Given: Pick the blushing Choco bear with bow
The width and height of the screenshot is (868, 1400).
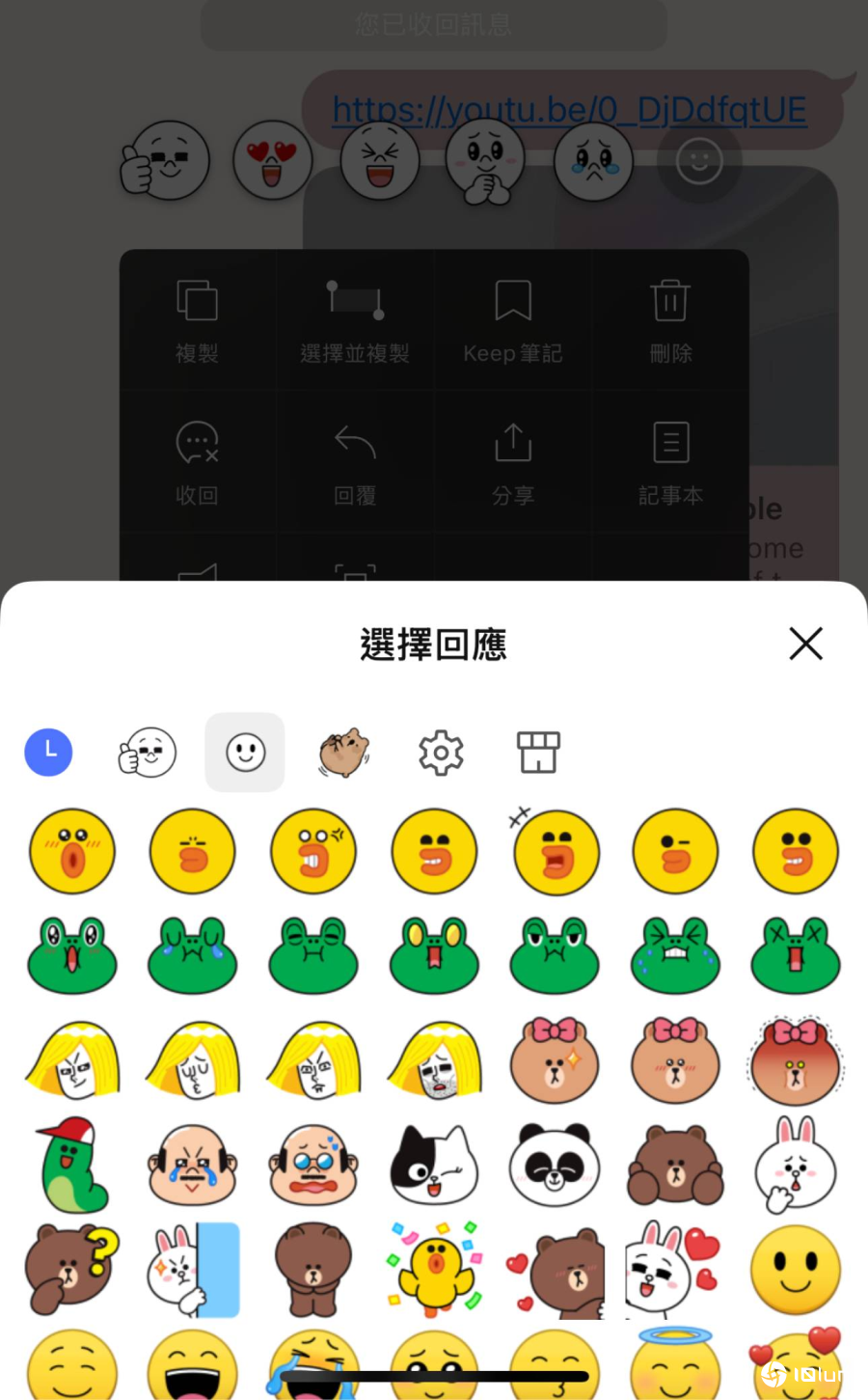Looking at the screenshot, I should (x=675, y=1061).
